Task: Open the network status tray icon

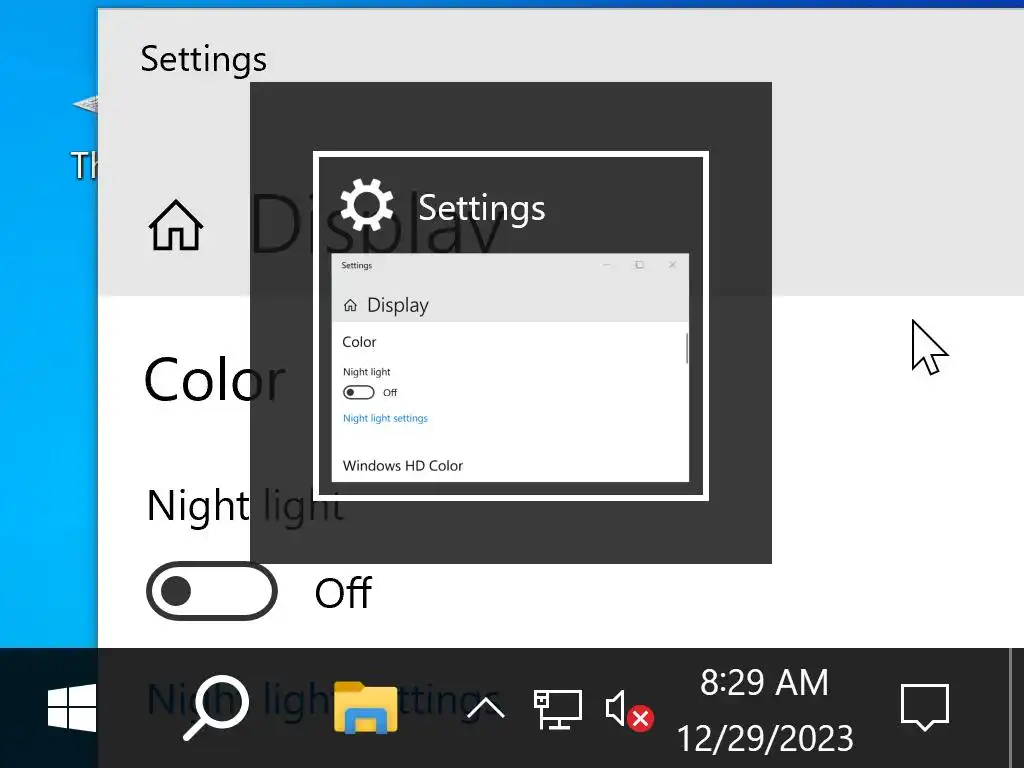Action: coord(557,709)
